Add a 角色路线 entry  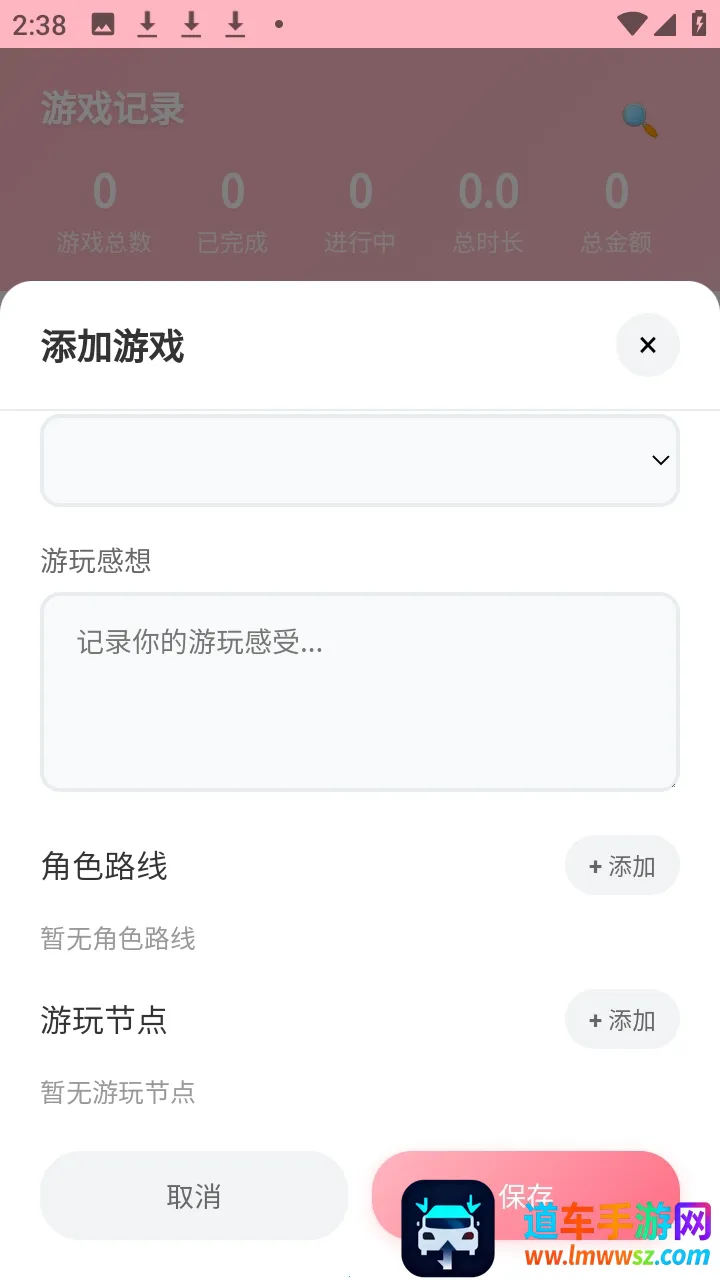coord(622,866)
